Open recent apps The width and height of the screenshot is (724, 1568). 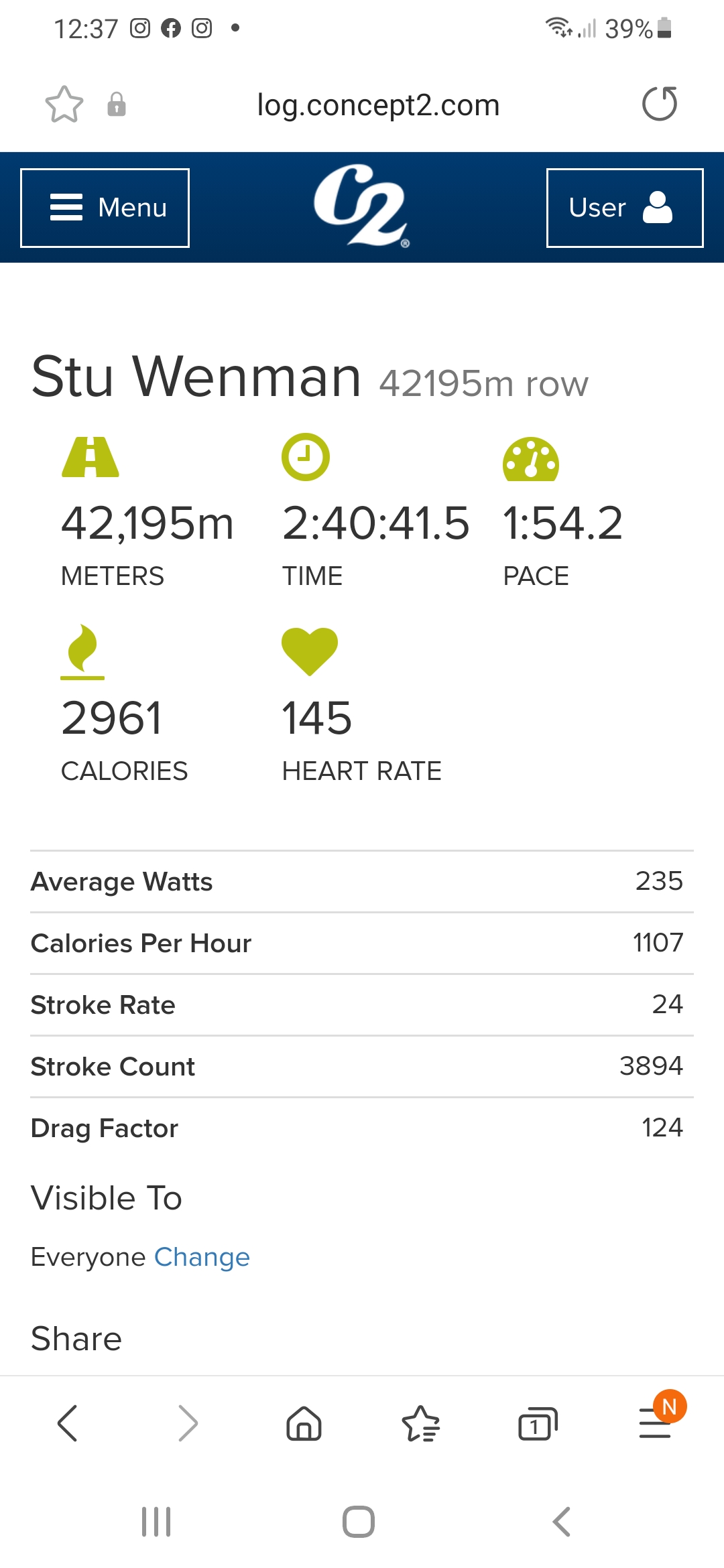(x=156, y=1522)
